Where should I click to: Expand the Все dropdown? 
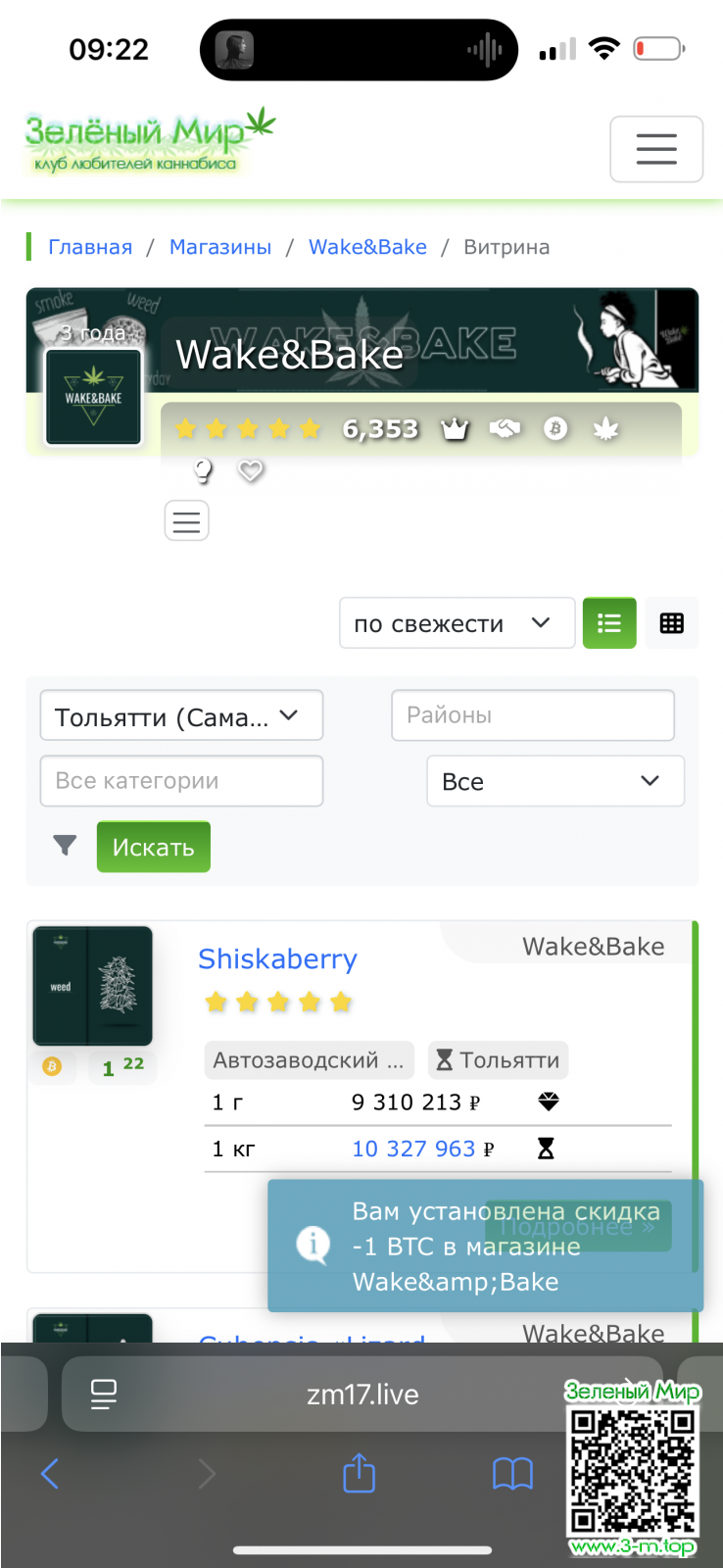(x=554, y=781)
